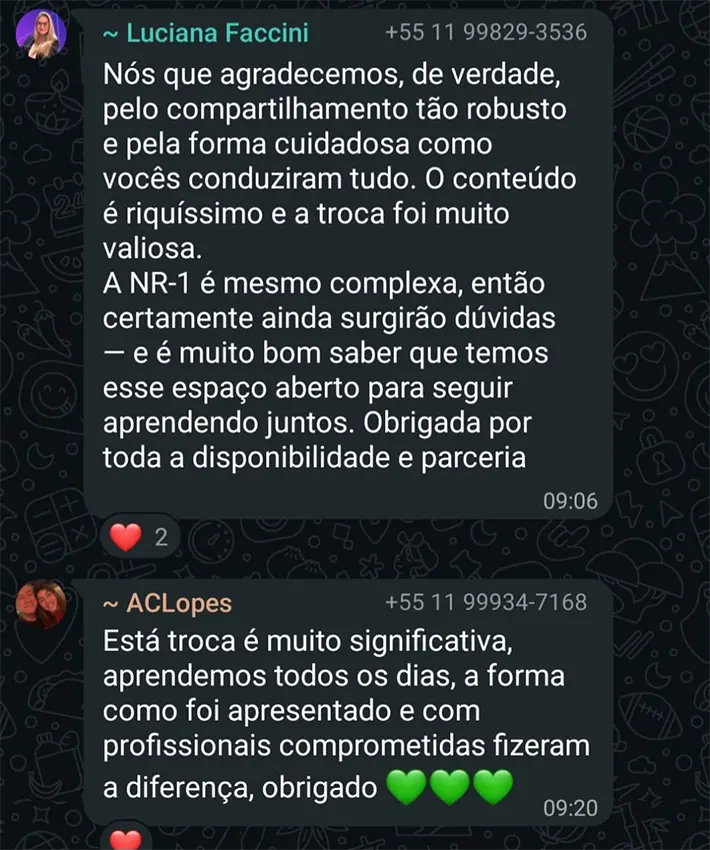The image size is (710, 850).
Task: View the heart reaction under ACLopes's message
Action: pyautogui.click(x=125, y=840)
